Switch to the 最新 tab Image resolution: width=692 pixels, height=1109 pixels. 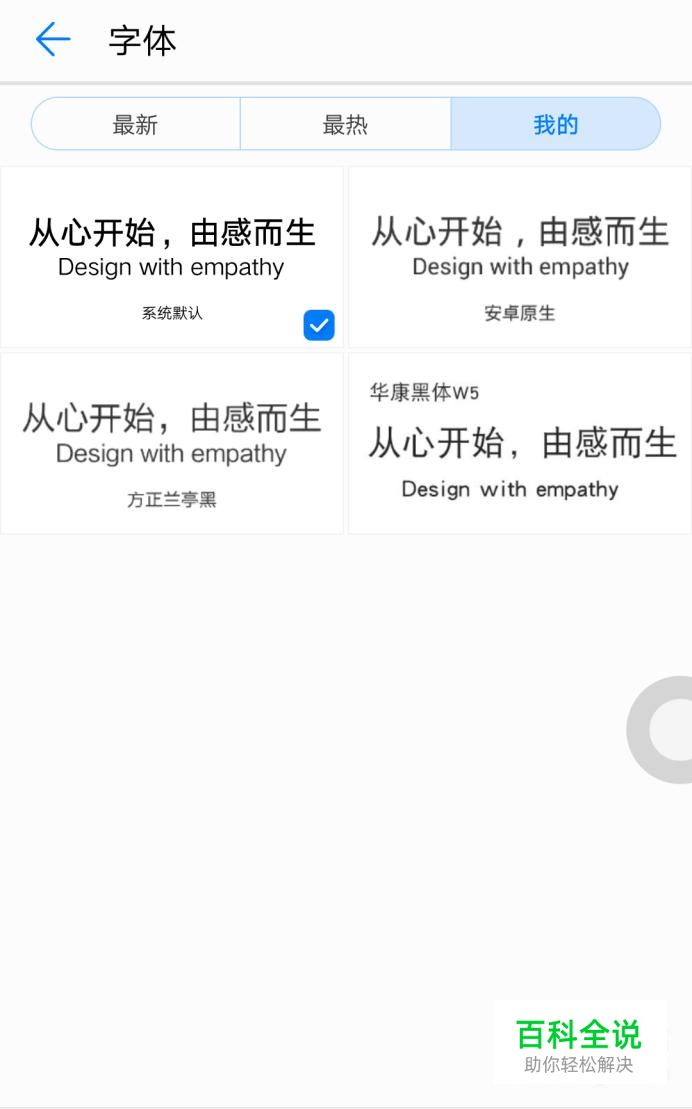coord(135,124)
